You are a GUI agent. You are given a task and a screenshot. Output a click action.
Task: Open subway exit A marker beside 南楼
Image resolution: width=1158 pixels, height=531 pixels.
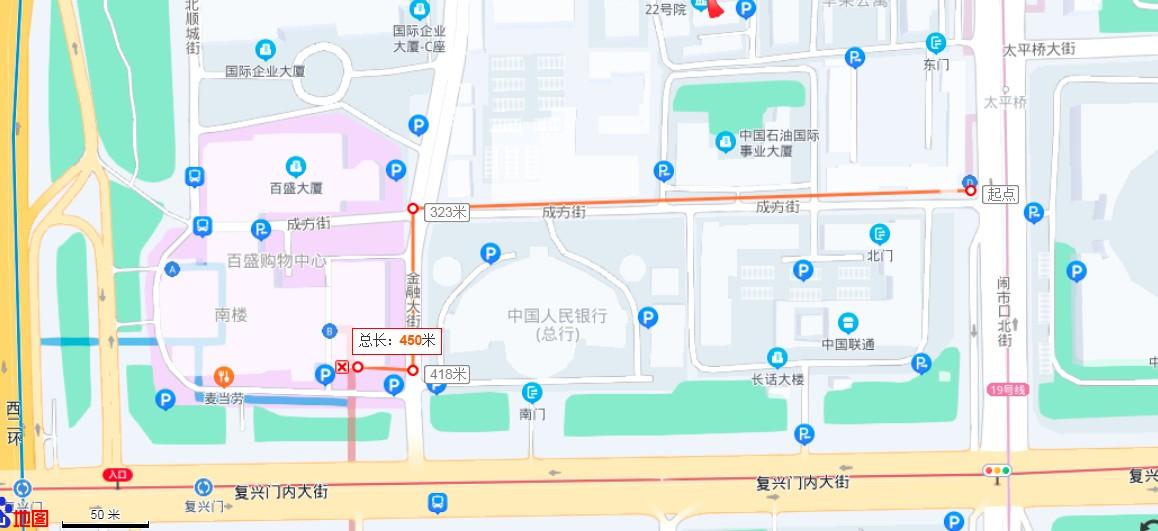[172, 269]
